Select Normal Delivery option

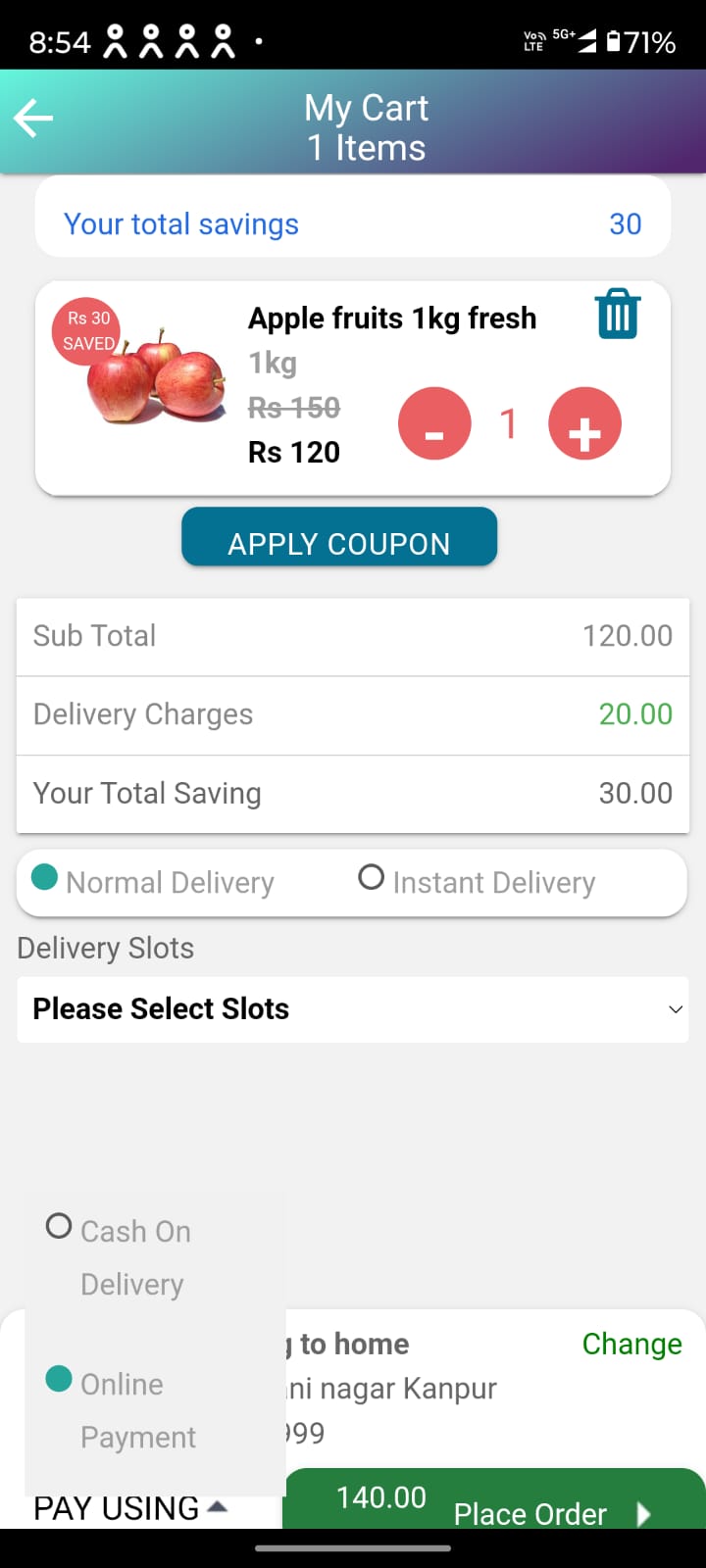pos(153,881)
